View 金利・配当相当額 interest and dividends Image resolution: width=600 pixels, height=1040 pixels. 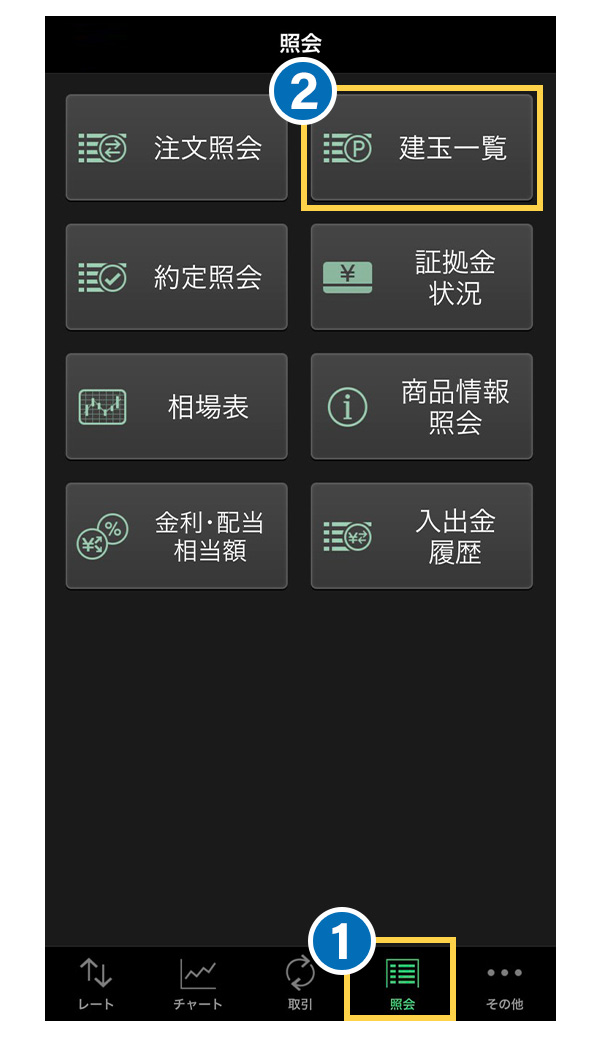[177, 536]
